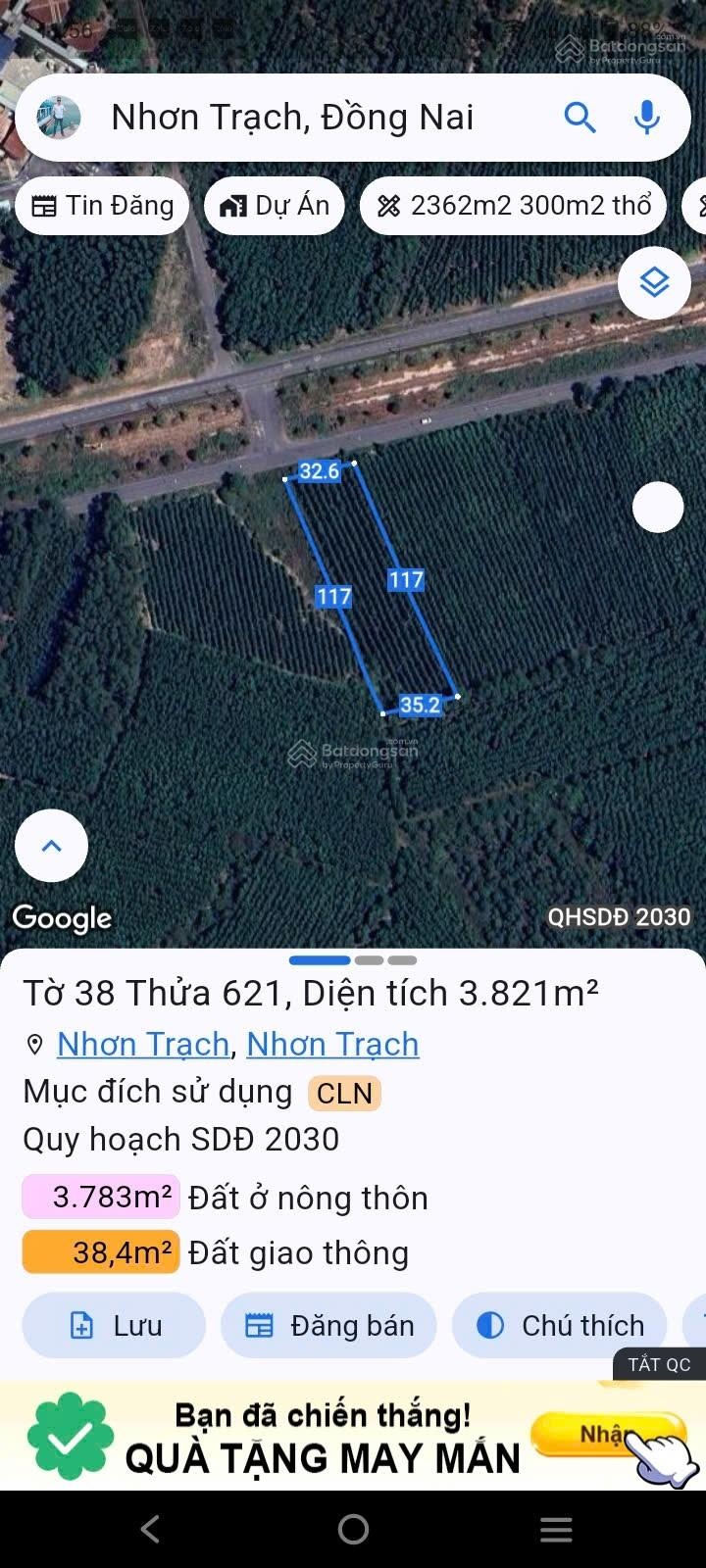
Task: Collapse the map with the chevron-up button
Action: [x=51, y=846]
